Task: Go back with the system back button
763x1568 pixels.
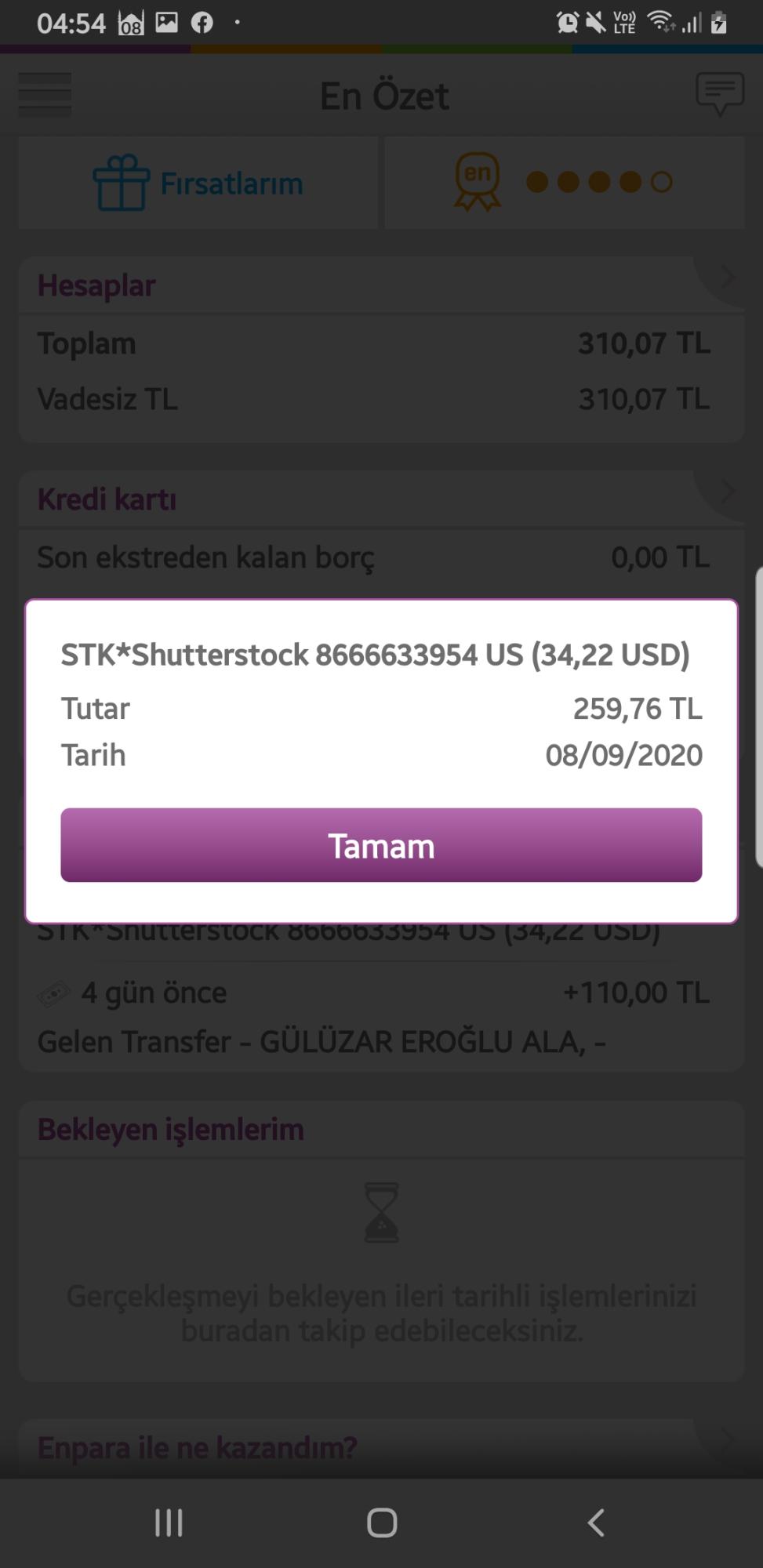Action: [x=596, y=1523]
